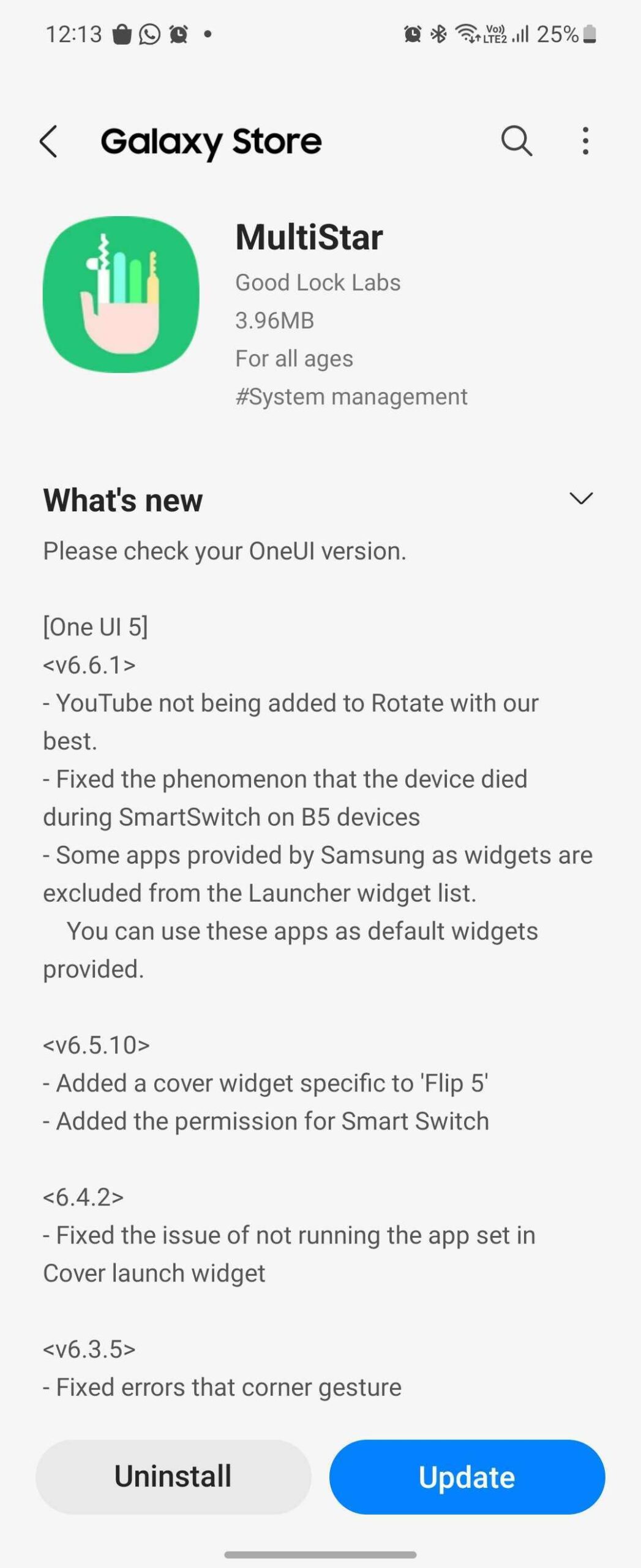Uninstall the MultiStar app

(173, 1477)
